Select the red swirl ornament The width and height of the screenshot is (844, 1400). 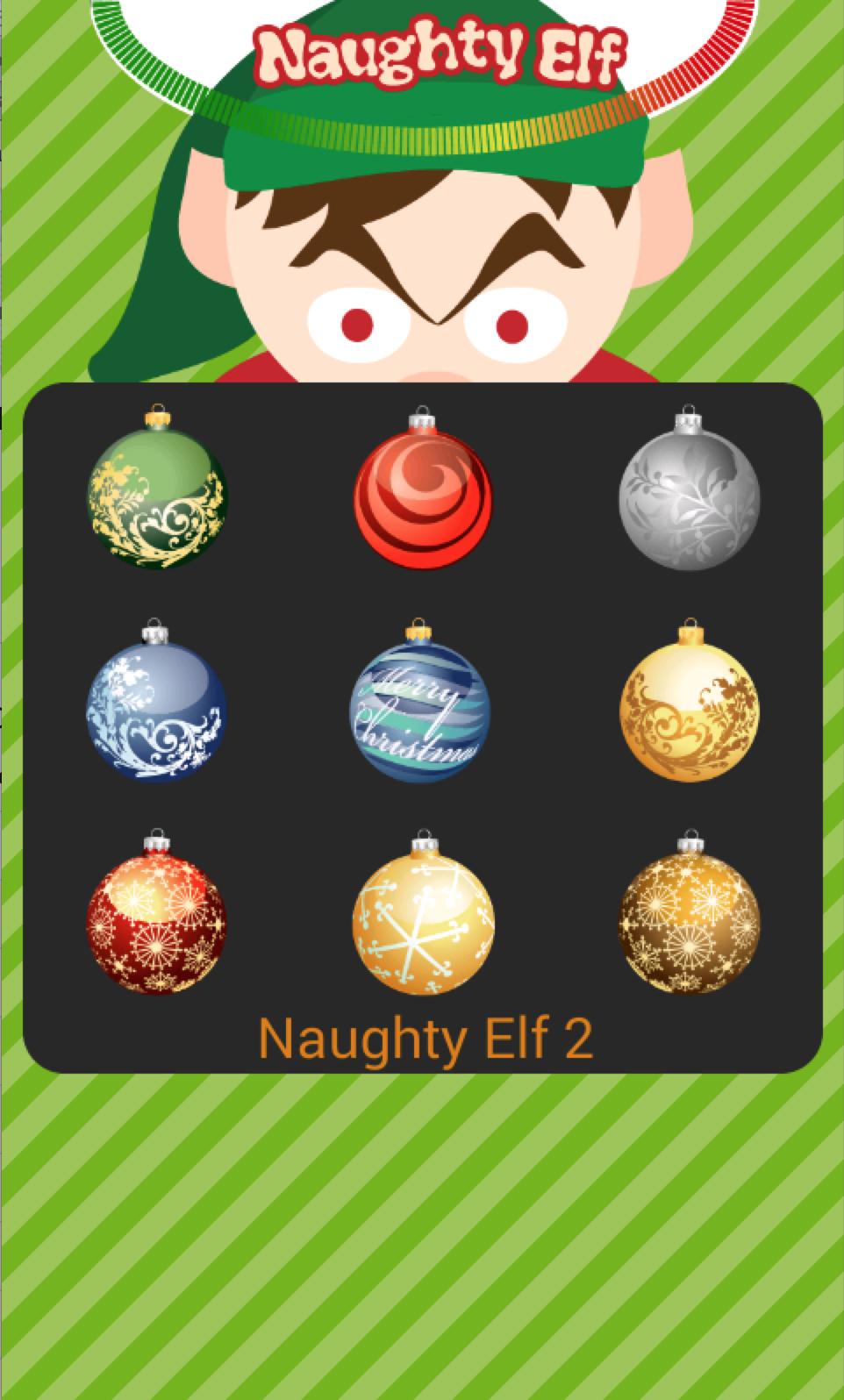pos(423,498)
